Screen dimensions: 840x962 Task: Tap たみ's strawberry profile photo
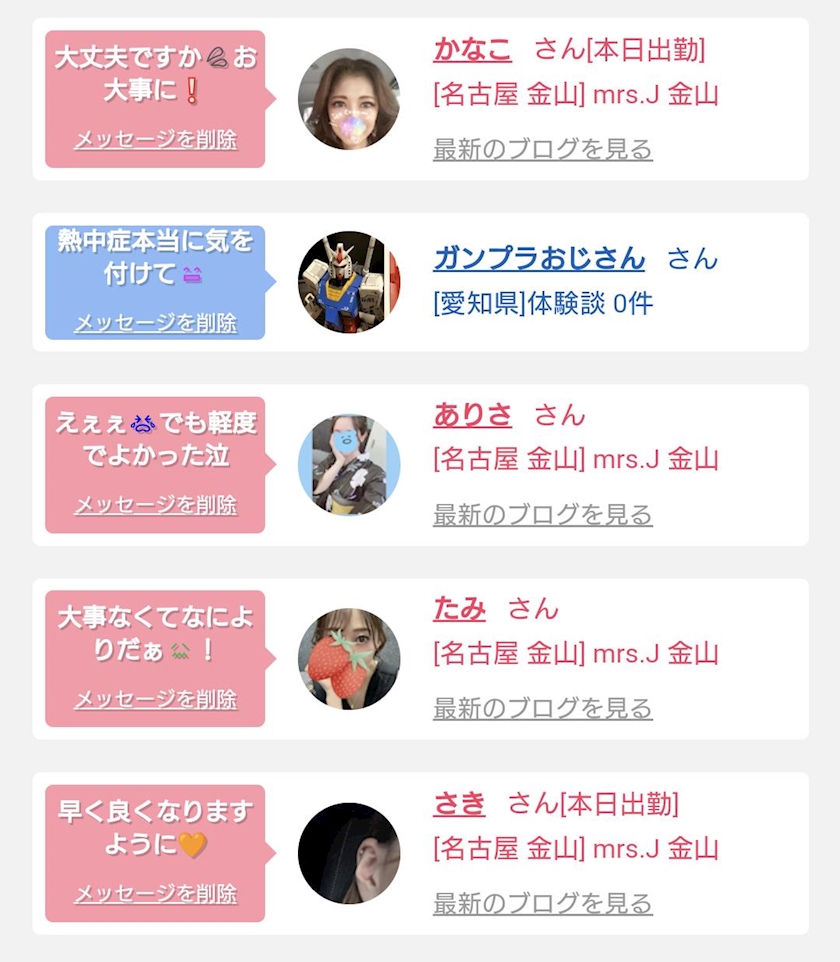(349, 659)
